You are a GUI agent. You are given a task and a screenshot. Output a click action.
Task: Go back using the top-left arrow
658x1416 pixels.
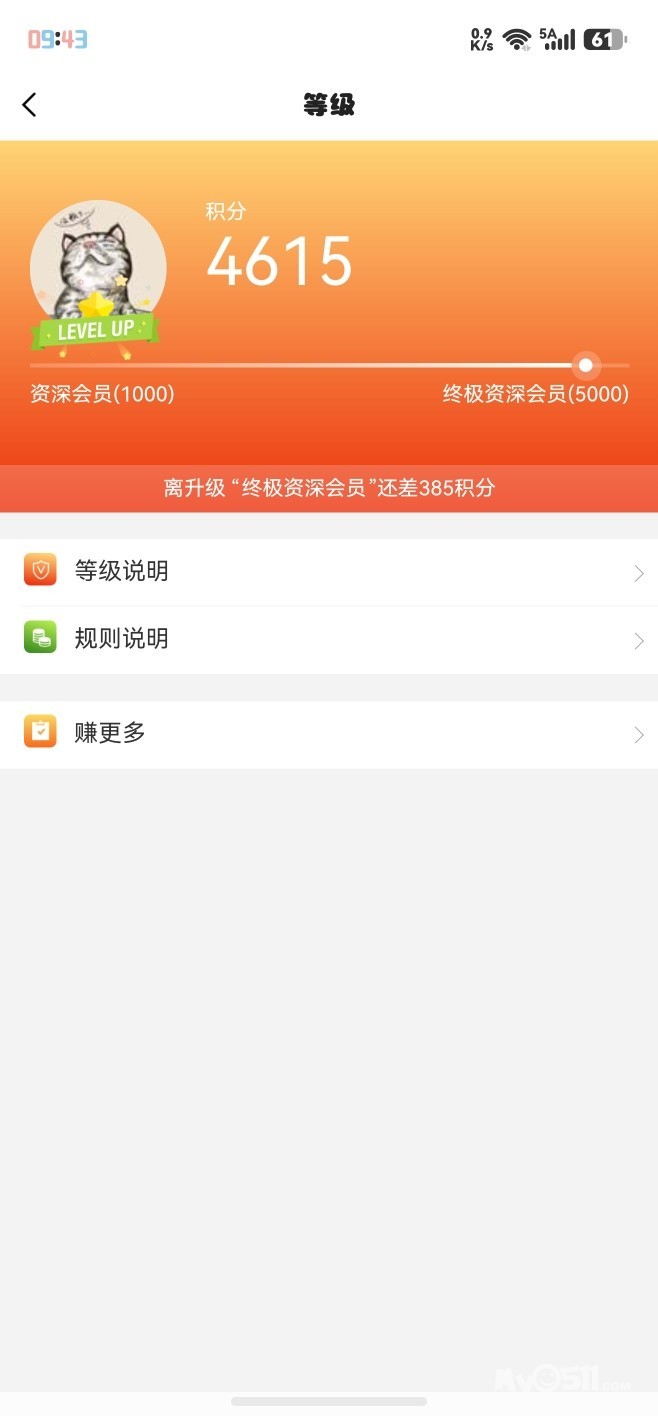[29, 104]
